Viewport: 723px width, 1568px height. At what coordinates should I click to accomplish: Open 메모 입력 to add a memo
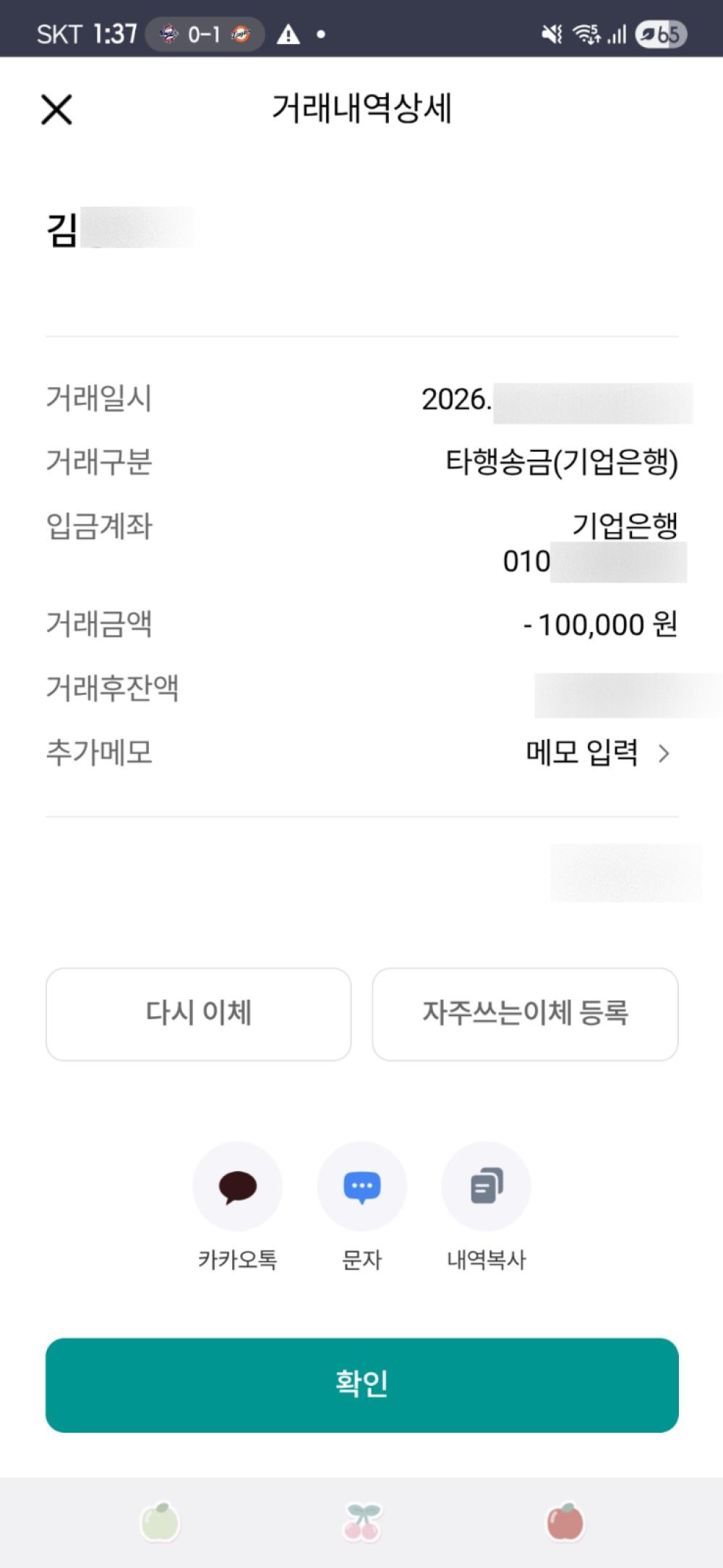[x=597, y=753]
